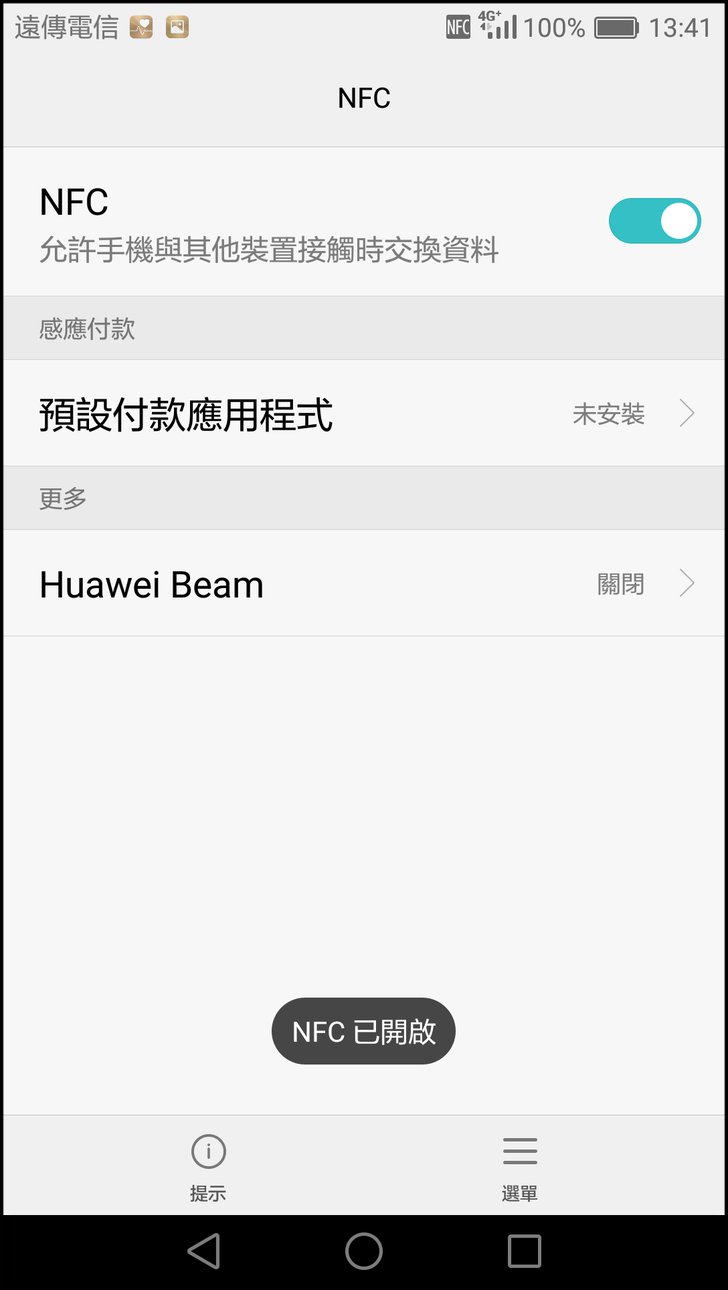Open the 選單 menu

pos(520,1165)
